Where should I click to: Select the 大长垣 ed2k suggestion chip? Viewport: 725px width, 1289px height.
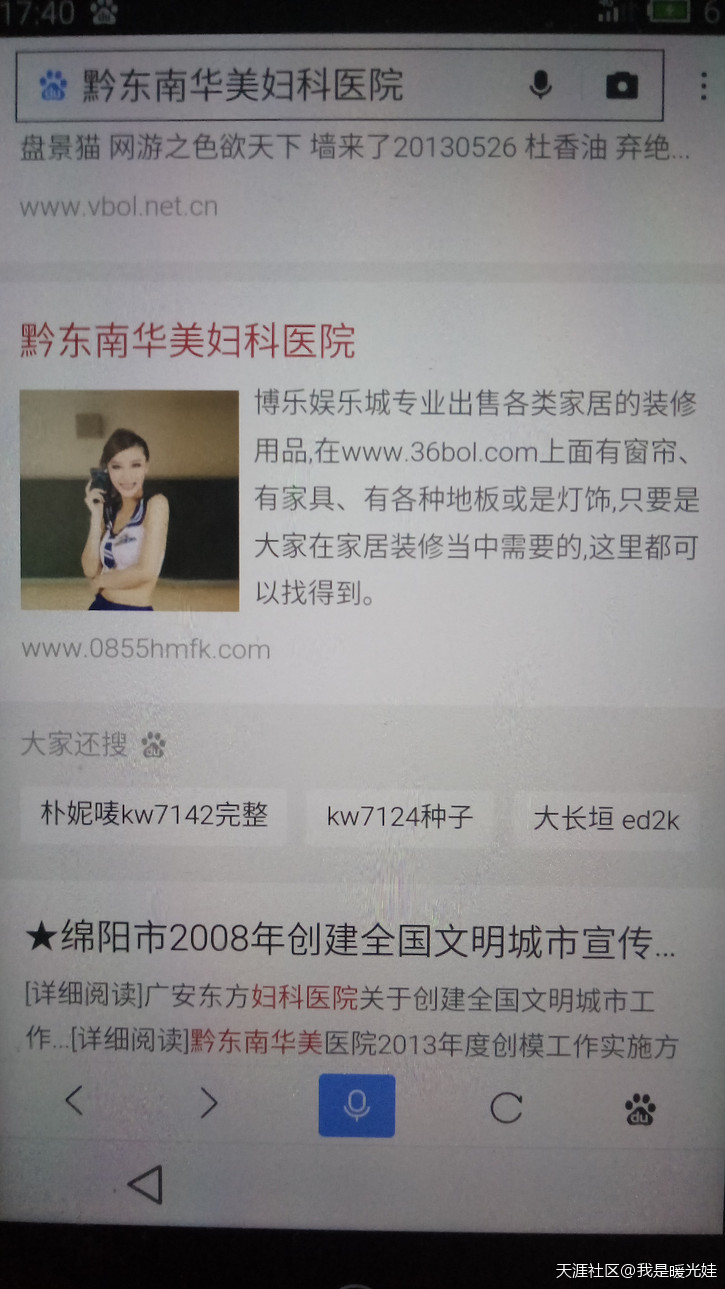click(x=608, y=819)
